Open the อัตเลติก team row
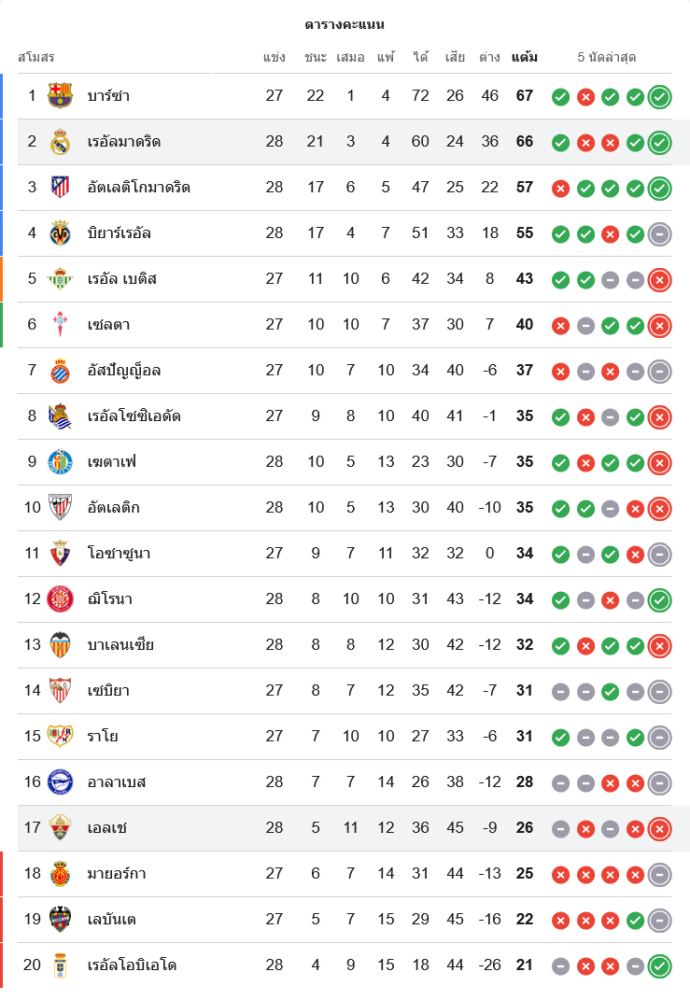 113,507
